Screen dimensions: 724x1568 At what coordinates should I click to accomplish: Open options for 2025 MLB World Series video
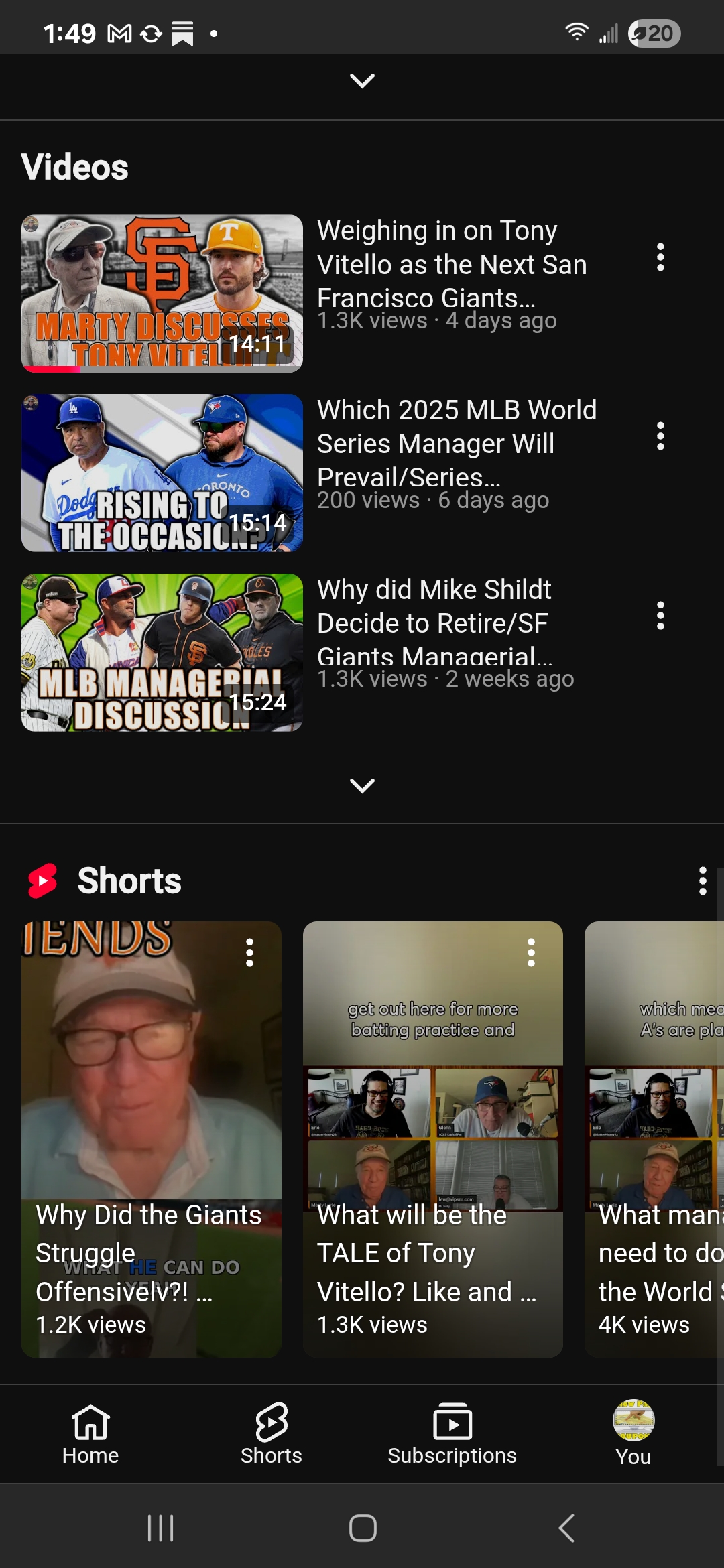[x=660, y=436]
